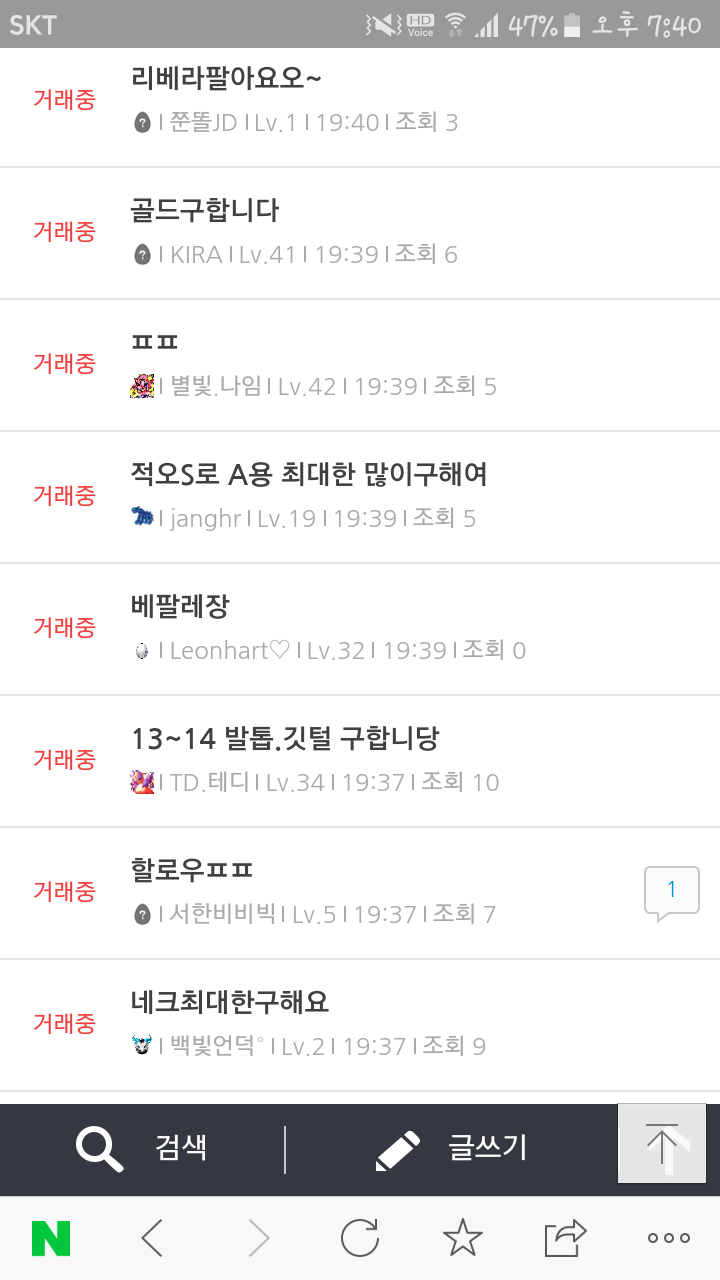Screen dimensions: 720x1280
Task: Bookmark this page with the star
Action: click(x=462, y=1239)
